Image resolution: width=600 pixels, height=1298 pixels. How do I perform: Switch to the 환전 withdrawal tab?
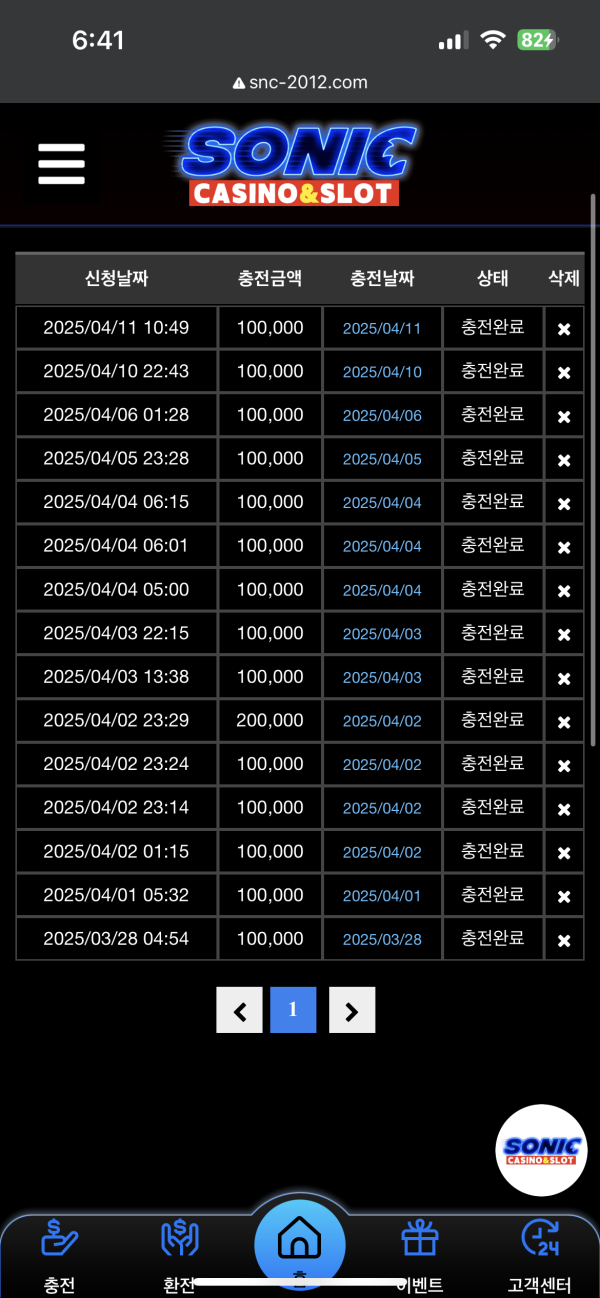coord(180,1256)
